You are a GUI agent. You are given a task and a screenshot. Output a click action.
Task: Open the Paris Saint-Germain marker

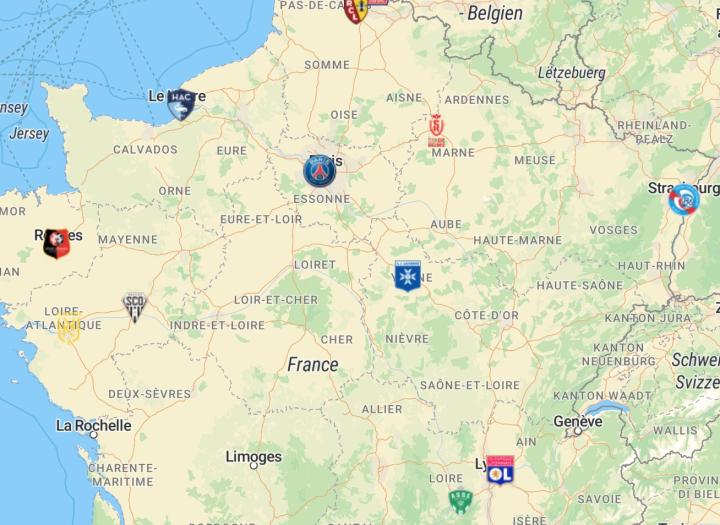(320, 171)
